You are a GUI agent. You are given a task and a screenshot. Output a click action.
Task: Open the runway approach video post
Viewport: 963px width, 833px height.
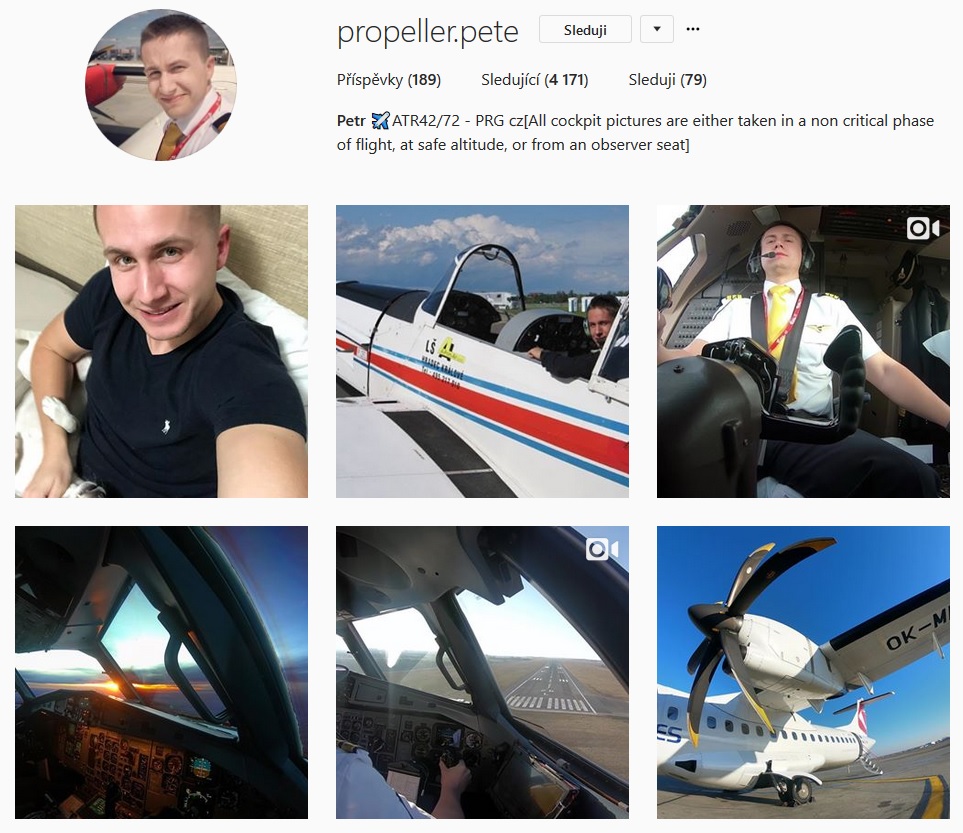coord(482,672)
